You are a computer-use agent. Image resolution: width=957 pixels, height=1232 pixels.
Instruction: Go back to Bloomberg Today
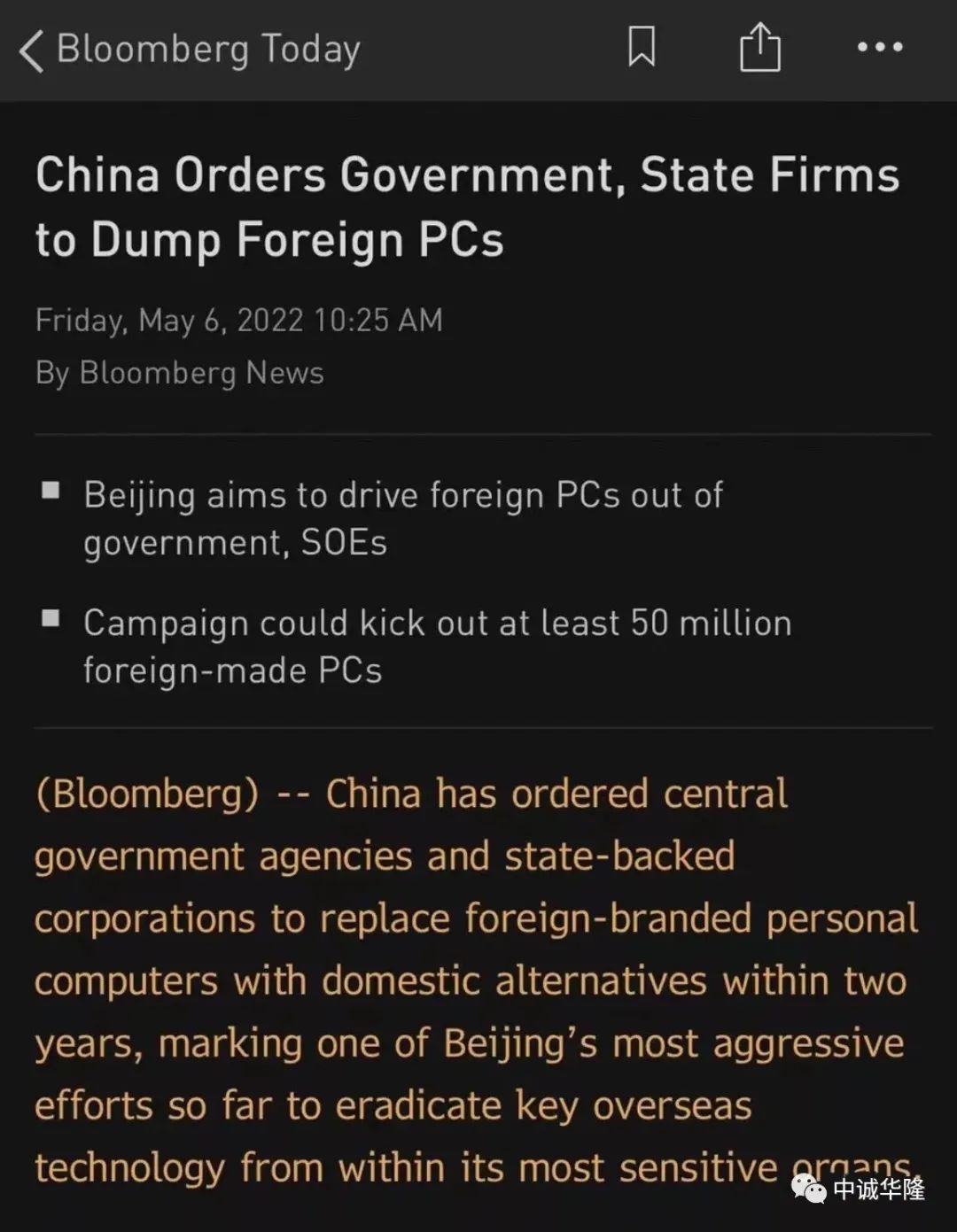tap(32, 50)
